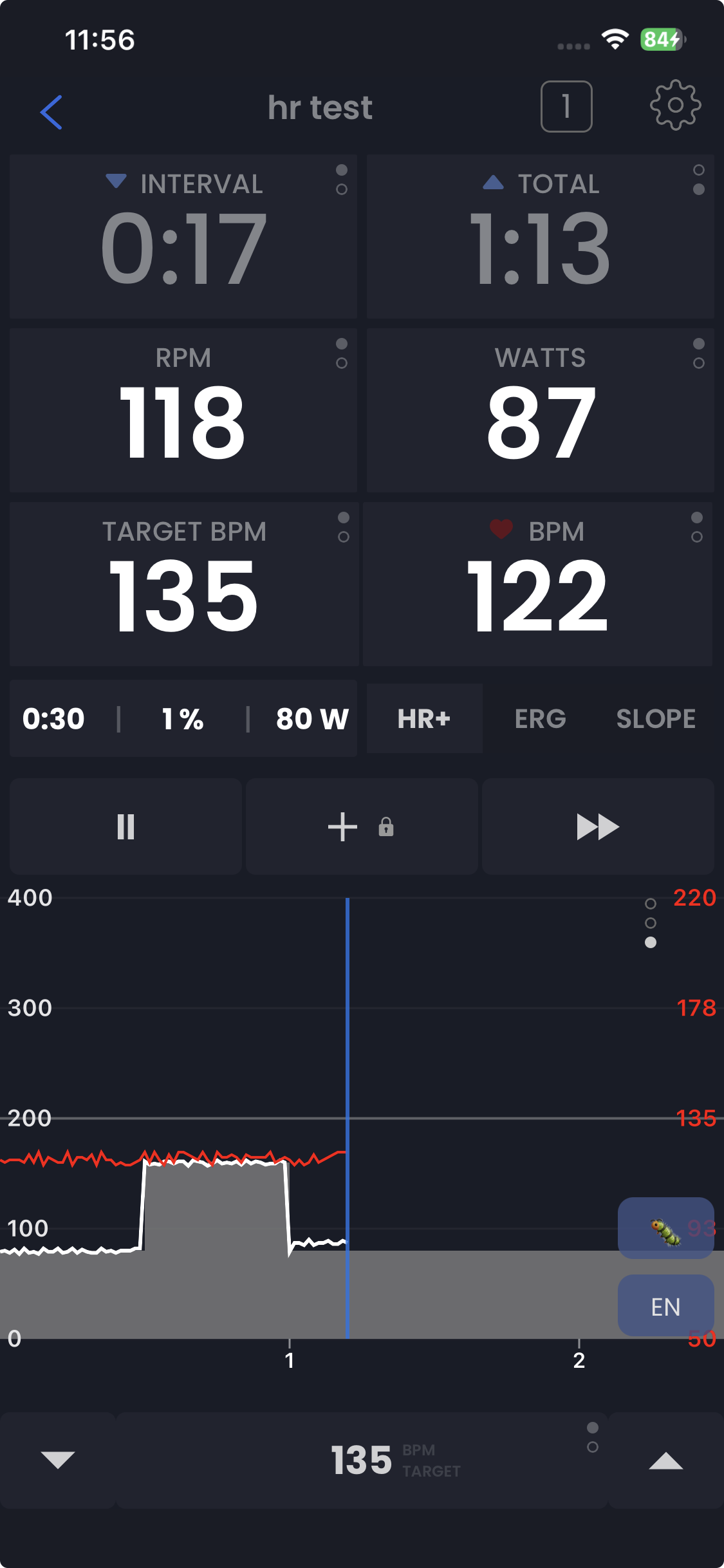Cycle the heart rate BPM tile
Screen dimensions: 724x1568
tap(537, 584)
